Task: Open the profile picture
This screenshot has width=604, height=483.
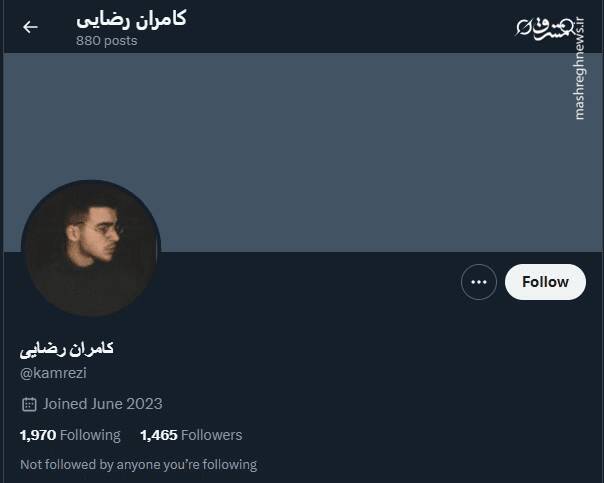Action: click(x=90, y=248)
